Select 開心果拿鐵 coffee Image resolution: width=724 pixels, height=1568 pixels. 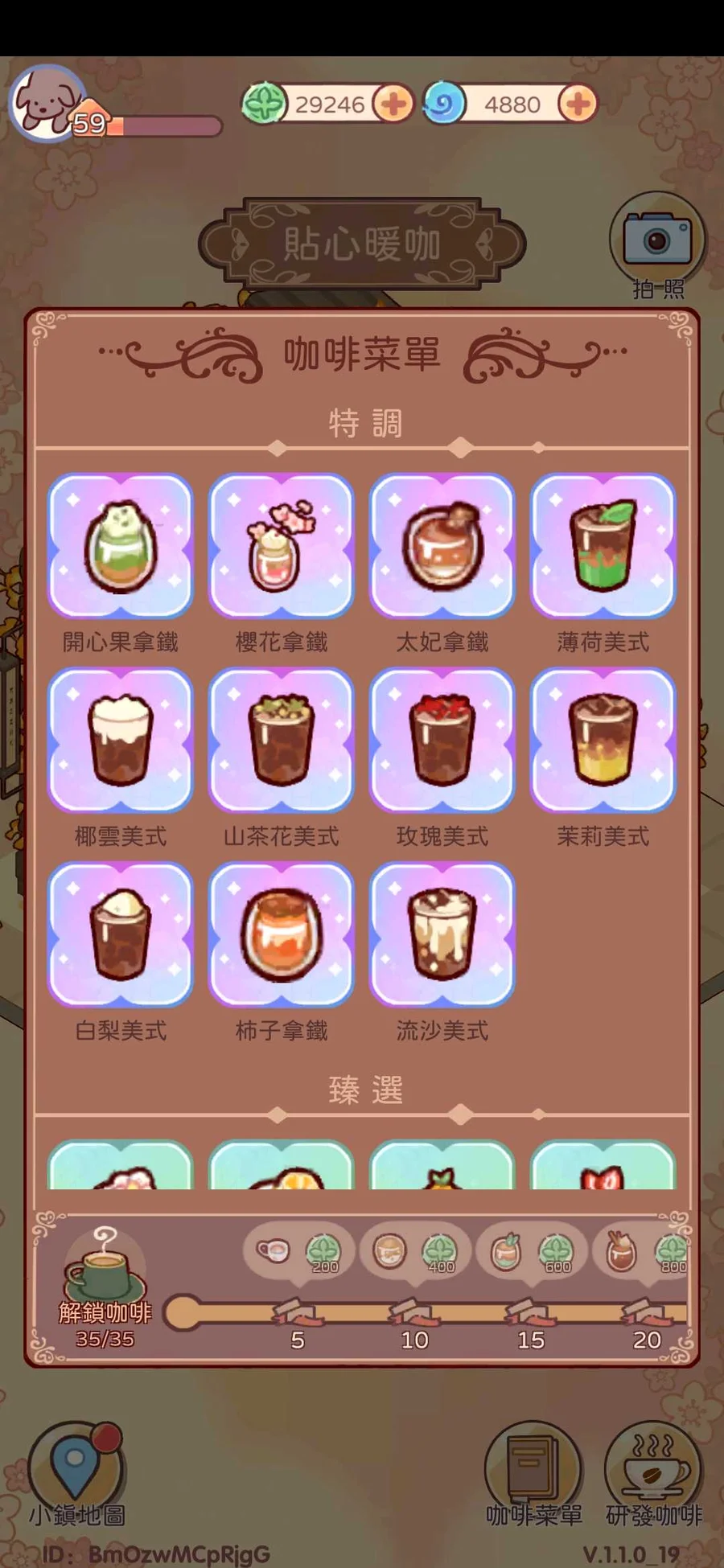[x=121, y=546]
